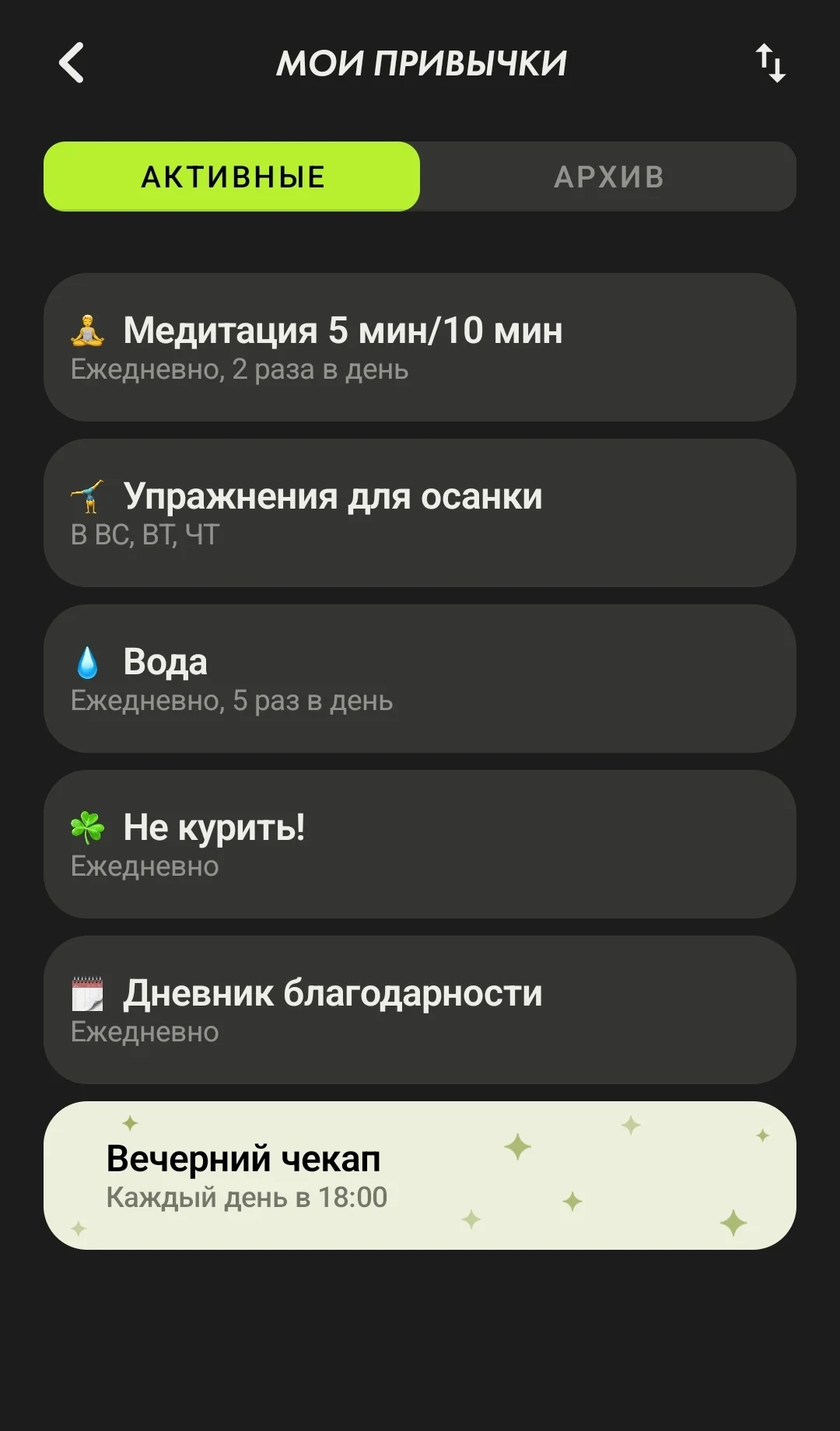This screenshot has width=840, height=1431.
Task: Click the В ВС, ВТ, ЧТ schedule label
Action: point(145,534)
